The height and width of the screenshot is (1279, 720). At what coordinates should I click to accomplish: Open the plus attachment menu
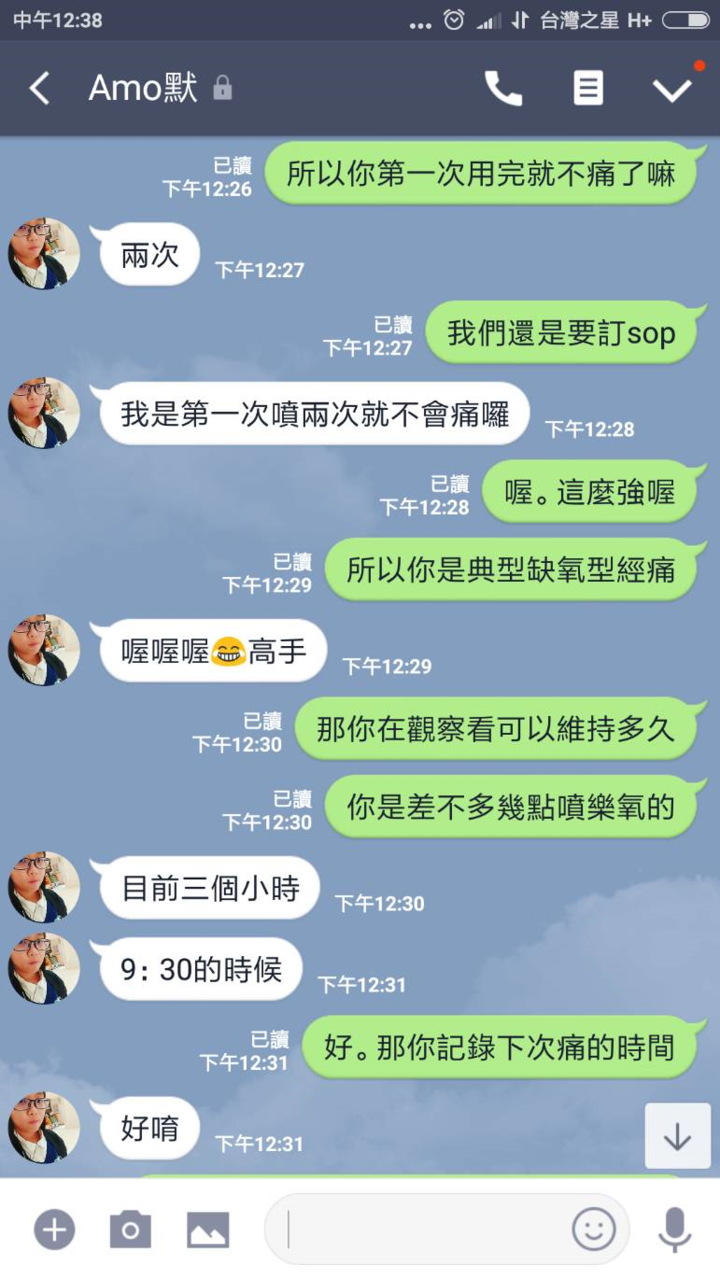(x=54, y=1229)
